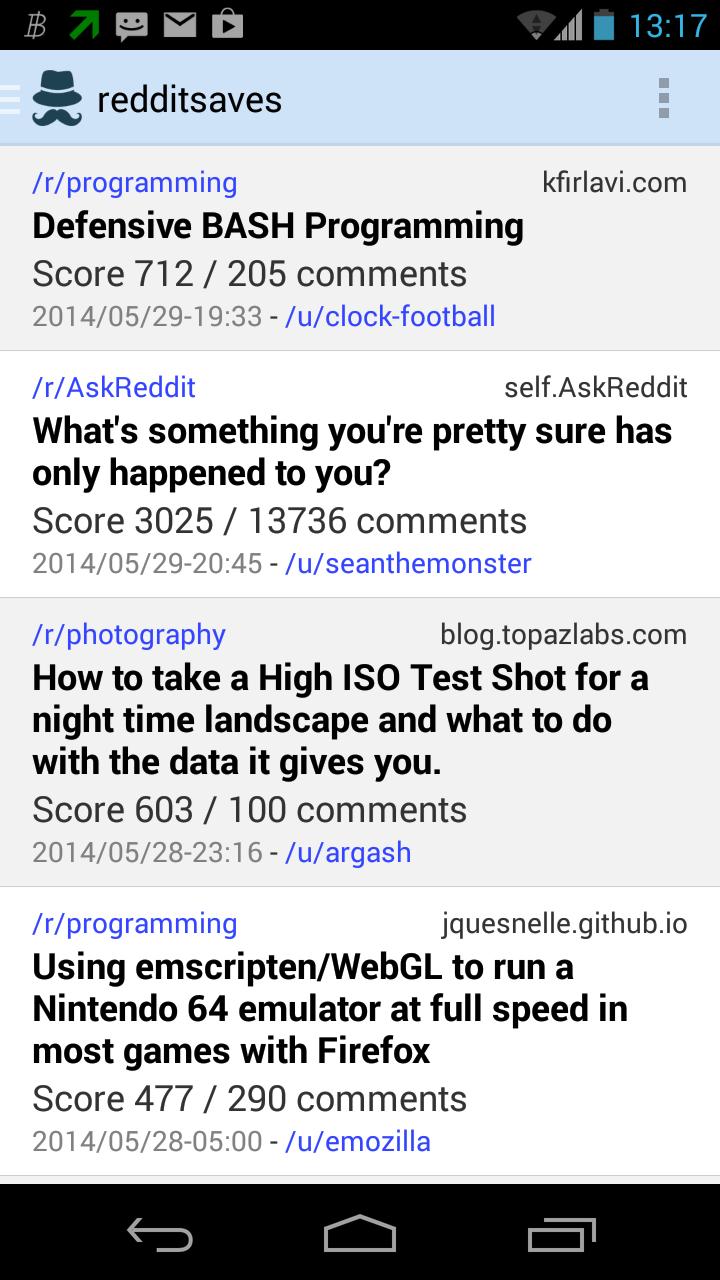View user emozilla's profile
This screenshot has height=1280, width=720.
tap(358, 1142)
